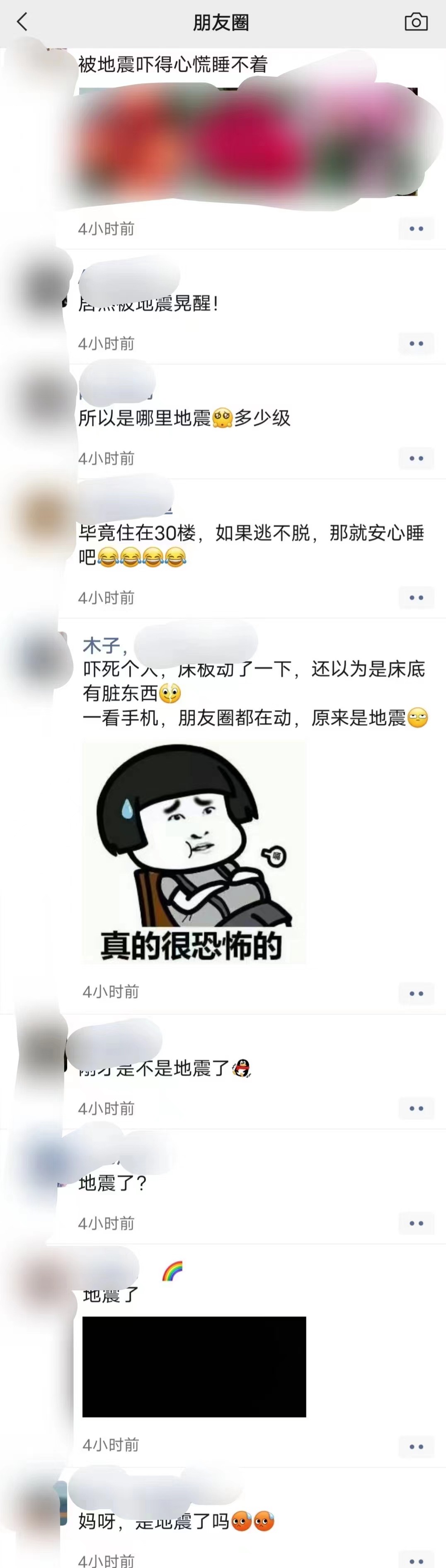446x1568 pixels.
Task: Open the black image in the 地震了 post
Action: [194, 1367]
